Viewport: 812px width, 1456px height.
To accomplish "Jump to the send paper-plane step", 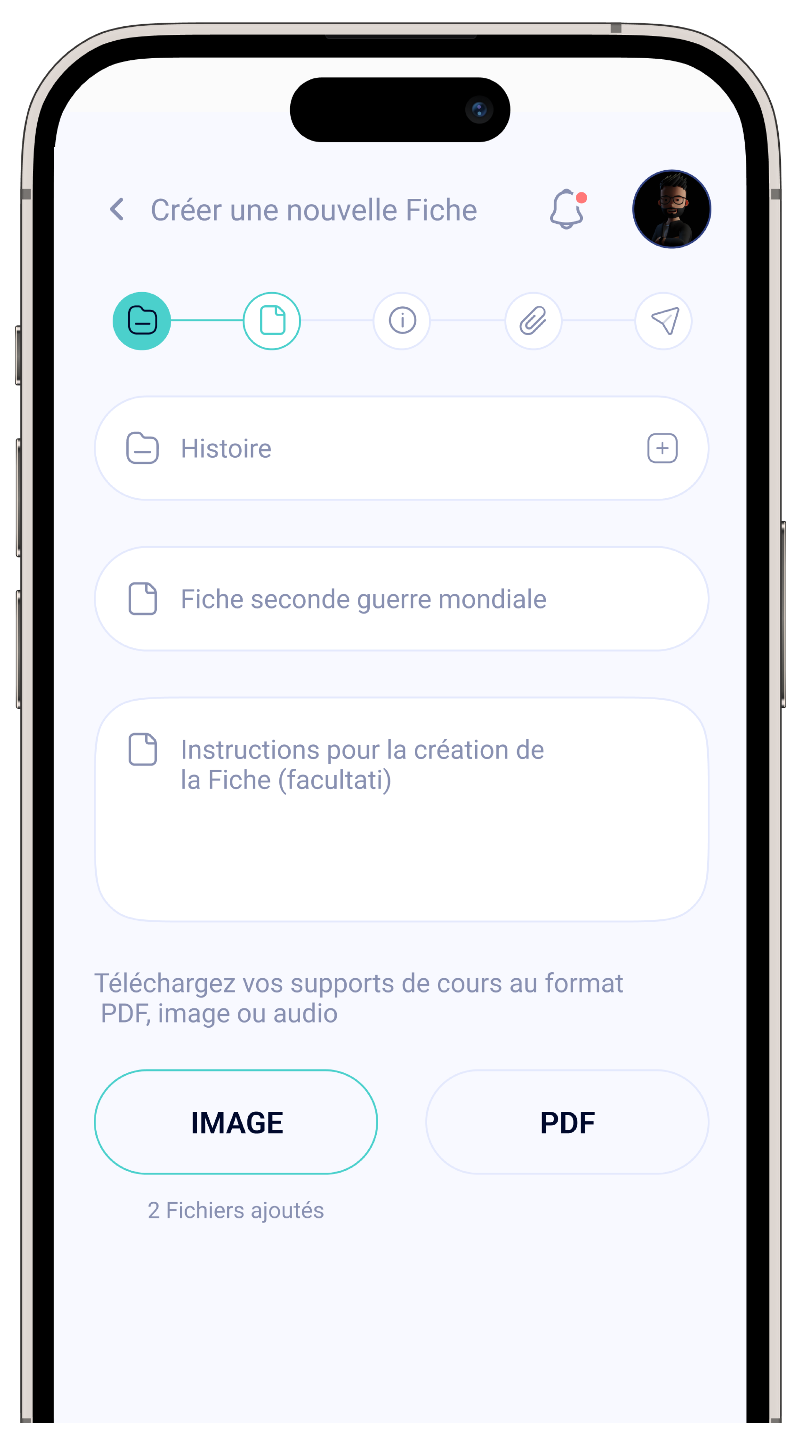I will [664, 321].
